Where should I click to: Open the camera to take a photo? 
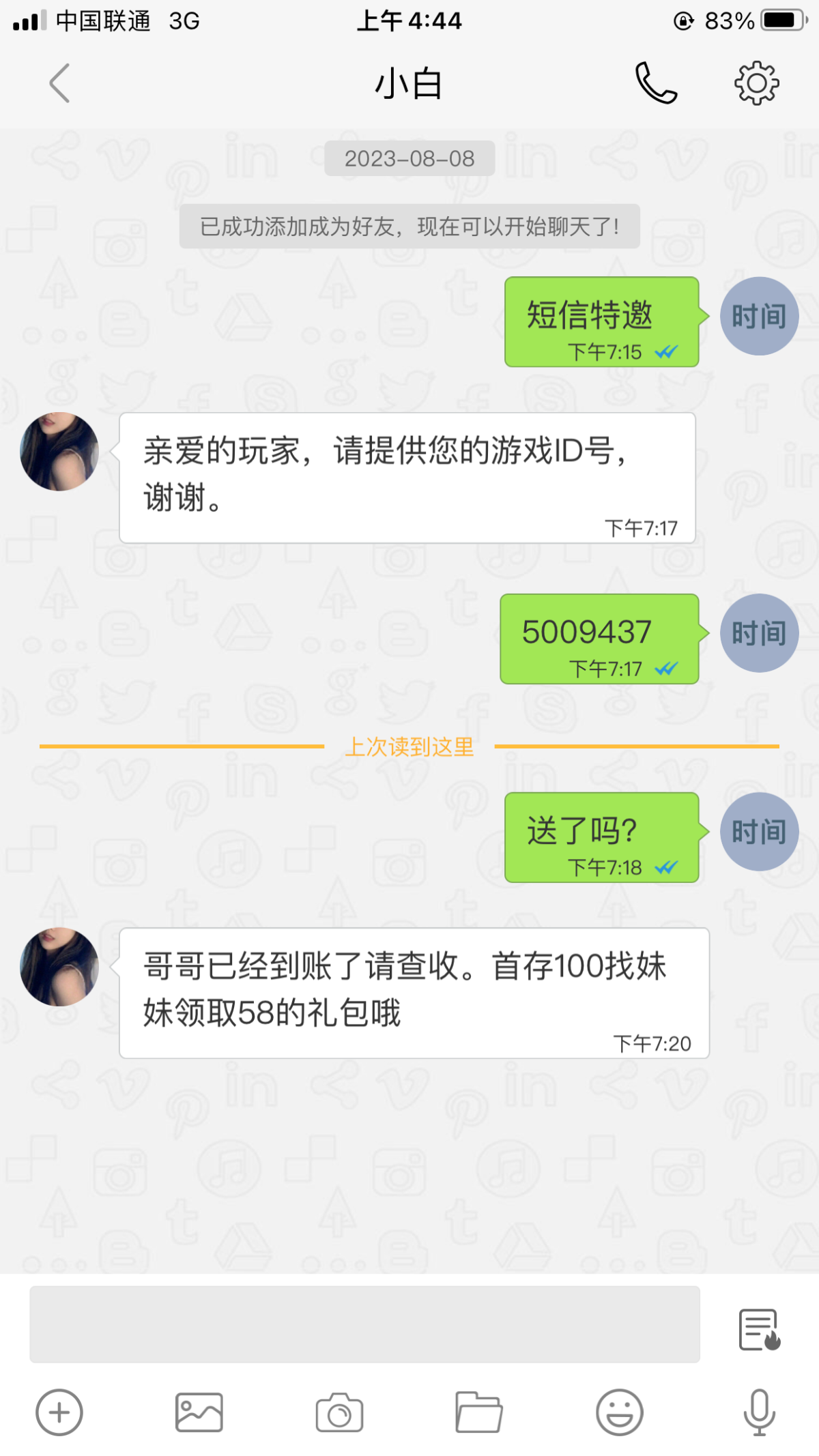[339, 1412]
